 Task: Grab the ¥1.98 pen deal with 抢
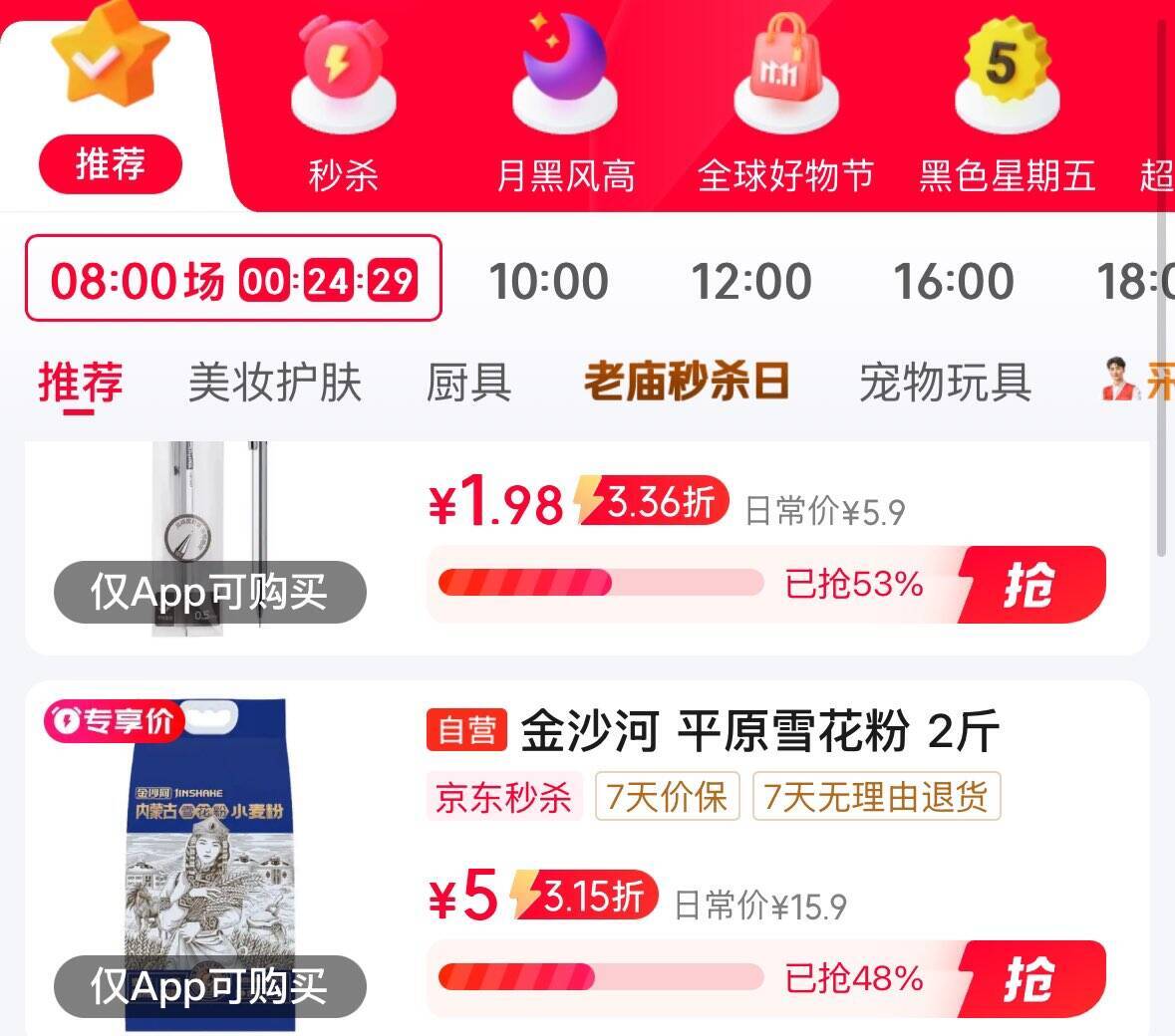click(x=1031, y=585)
